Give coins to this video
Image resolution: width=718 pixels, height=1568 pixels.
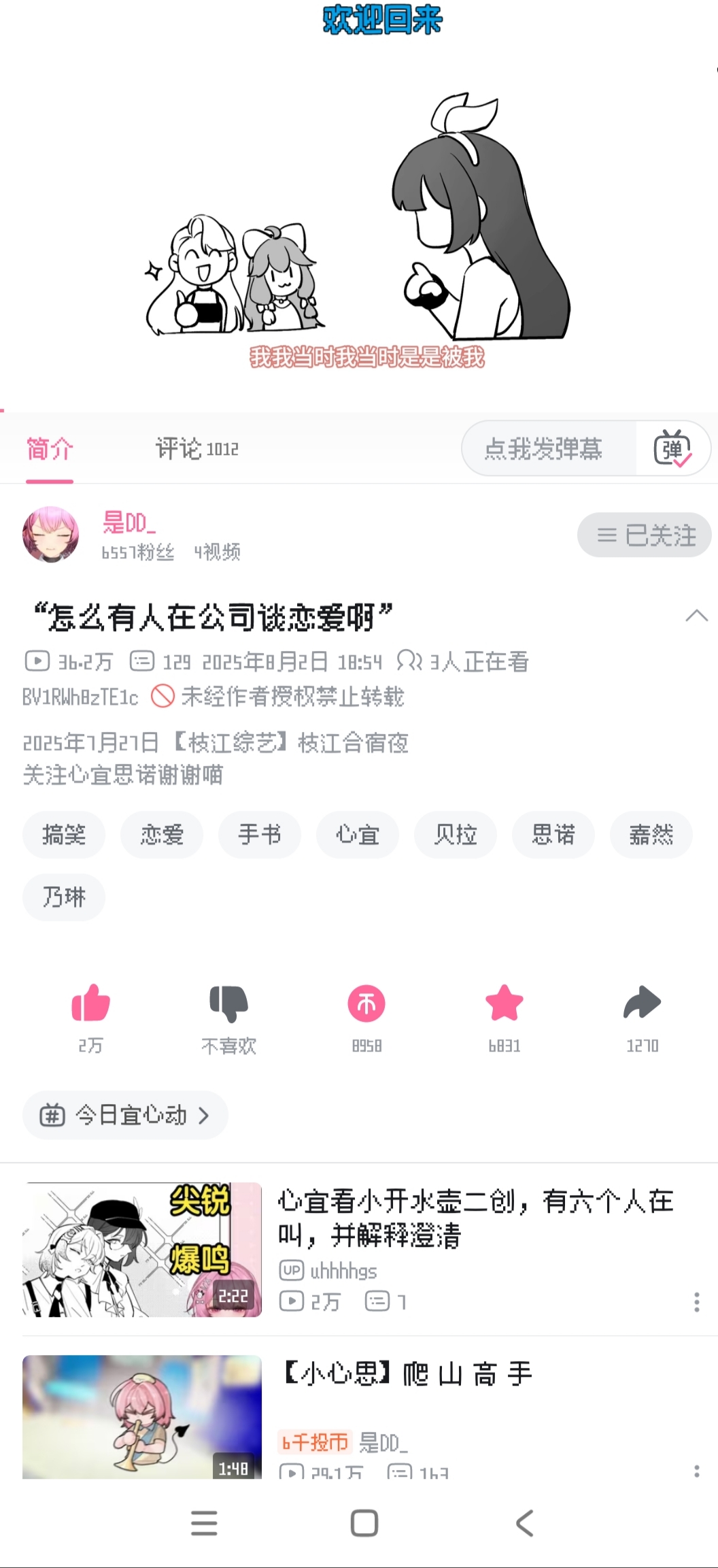pyautogui.click(x=366, y=1004)
